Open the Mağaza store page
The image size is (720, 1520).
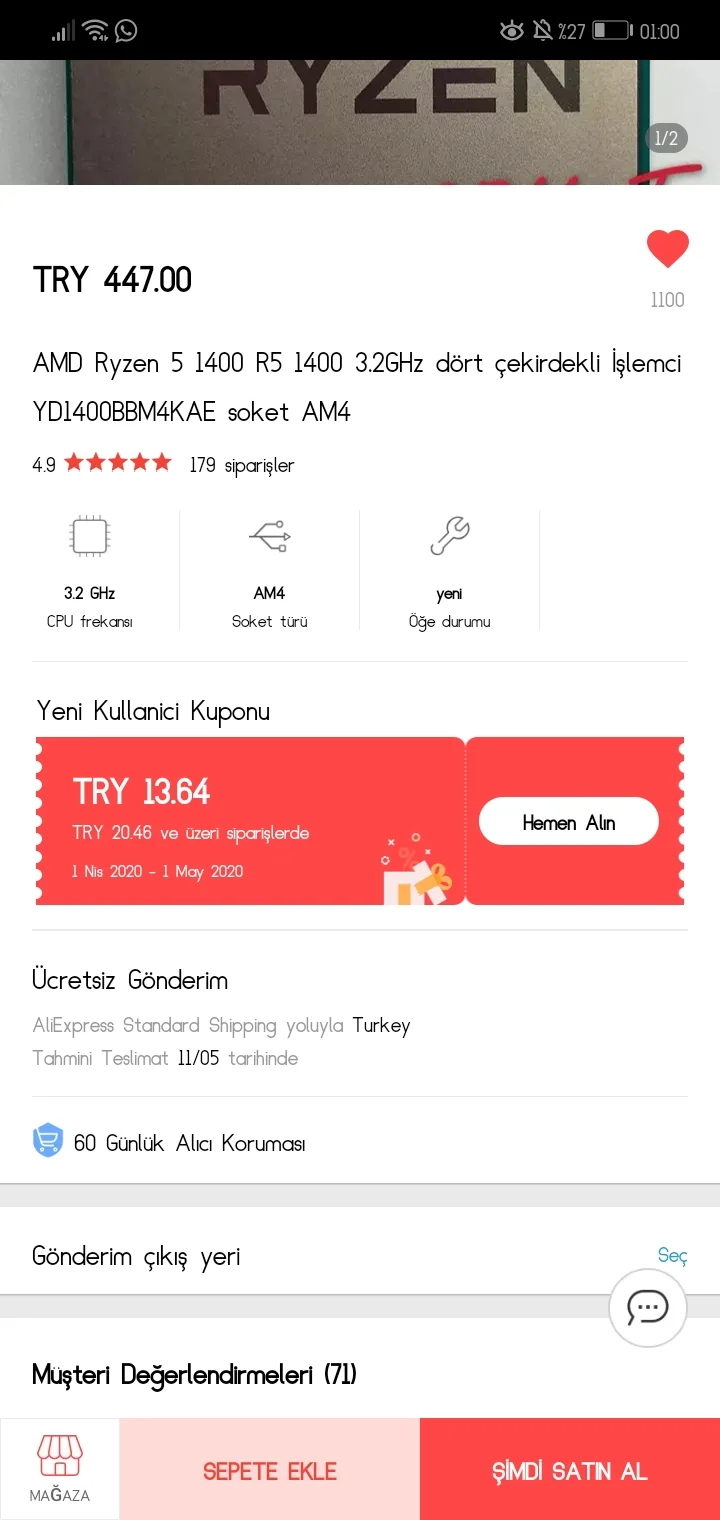[x=59, y=1469]
